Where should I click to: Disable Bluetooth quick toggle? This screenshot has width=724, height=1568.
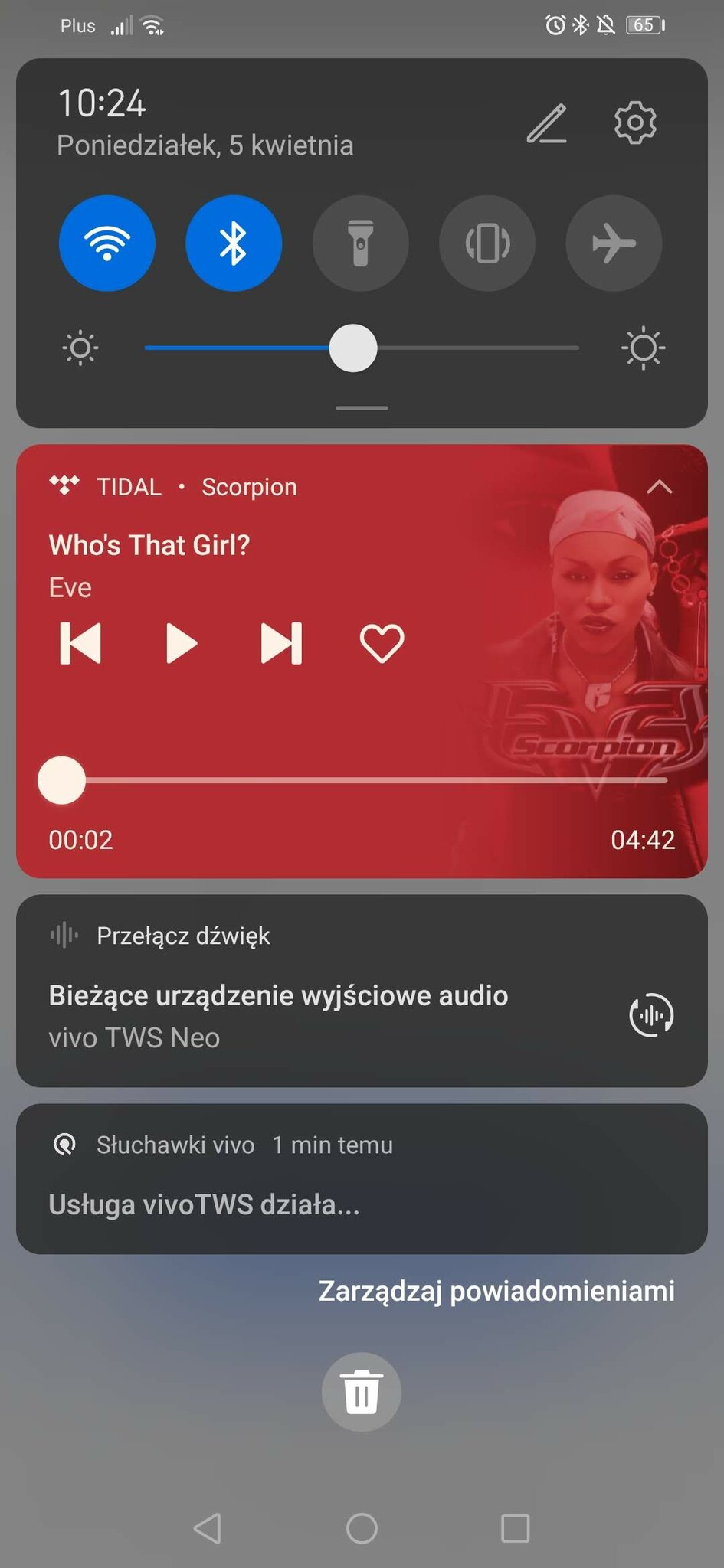tap(234, 243)
